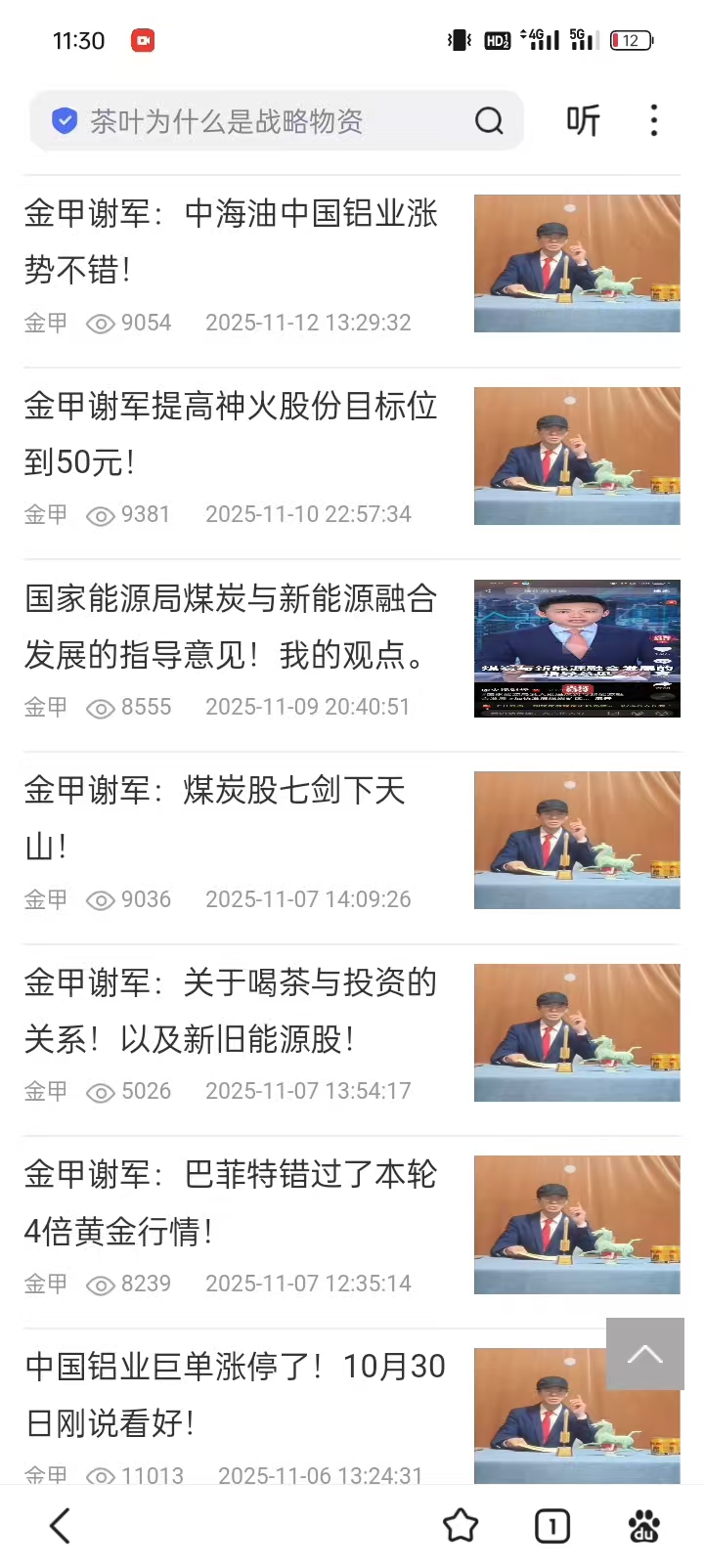
Task: View article 煤炭股七剑下天山
Action: (x=215, y=817)
